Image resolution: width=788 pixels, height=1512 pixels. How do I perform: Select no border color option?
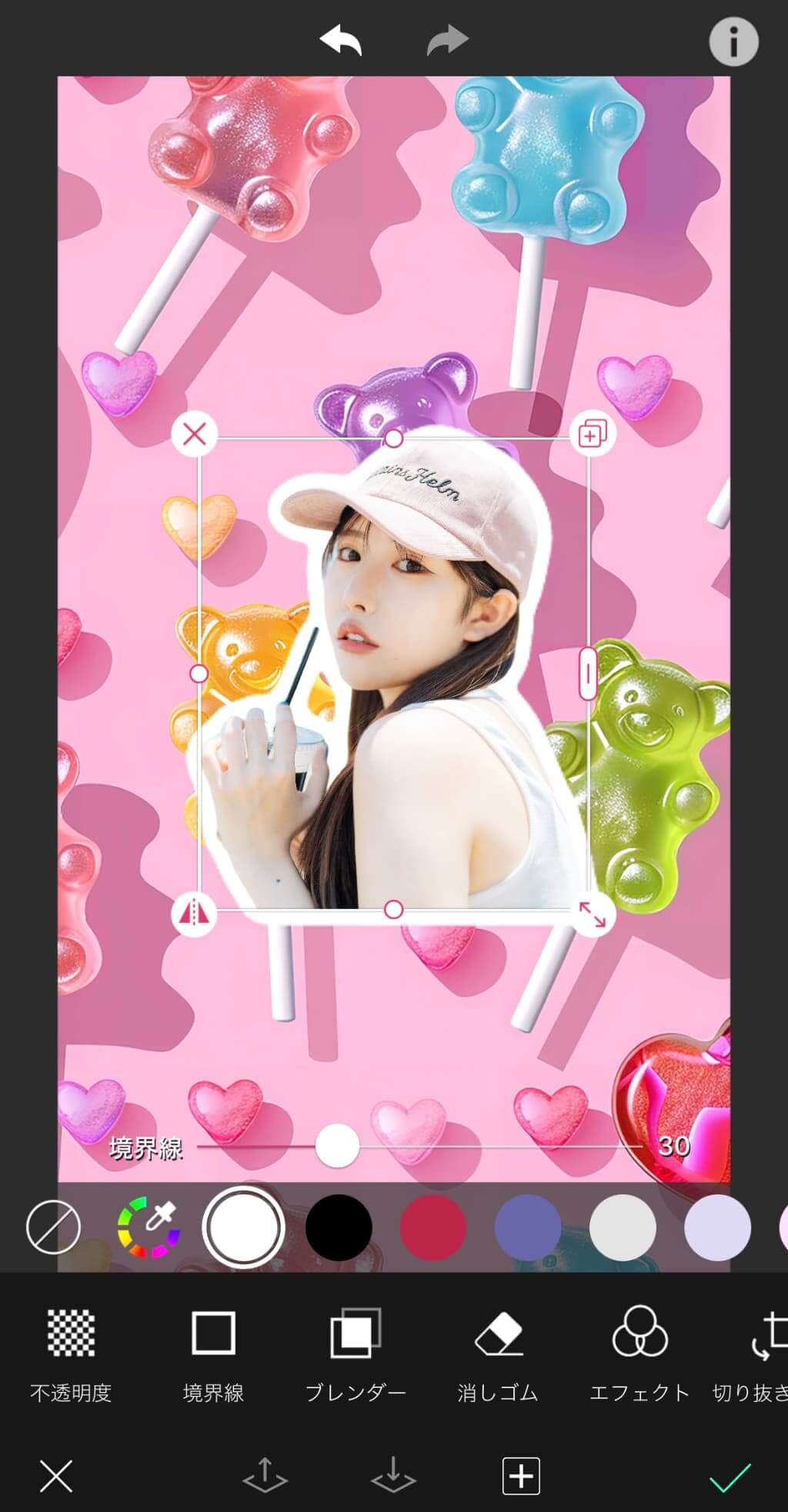53,1227
